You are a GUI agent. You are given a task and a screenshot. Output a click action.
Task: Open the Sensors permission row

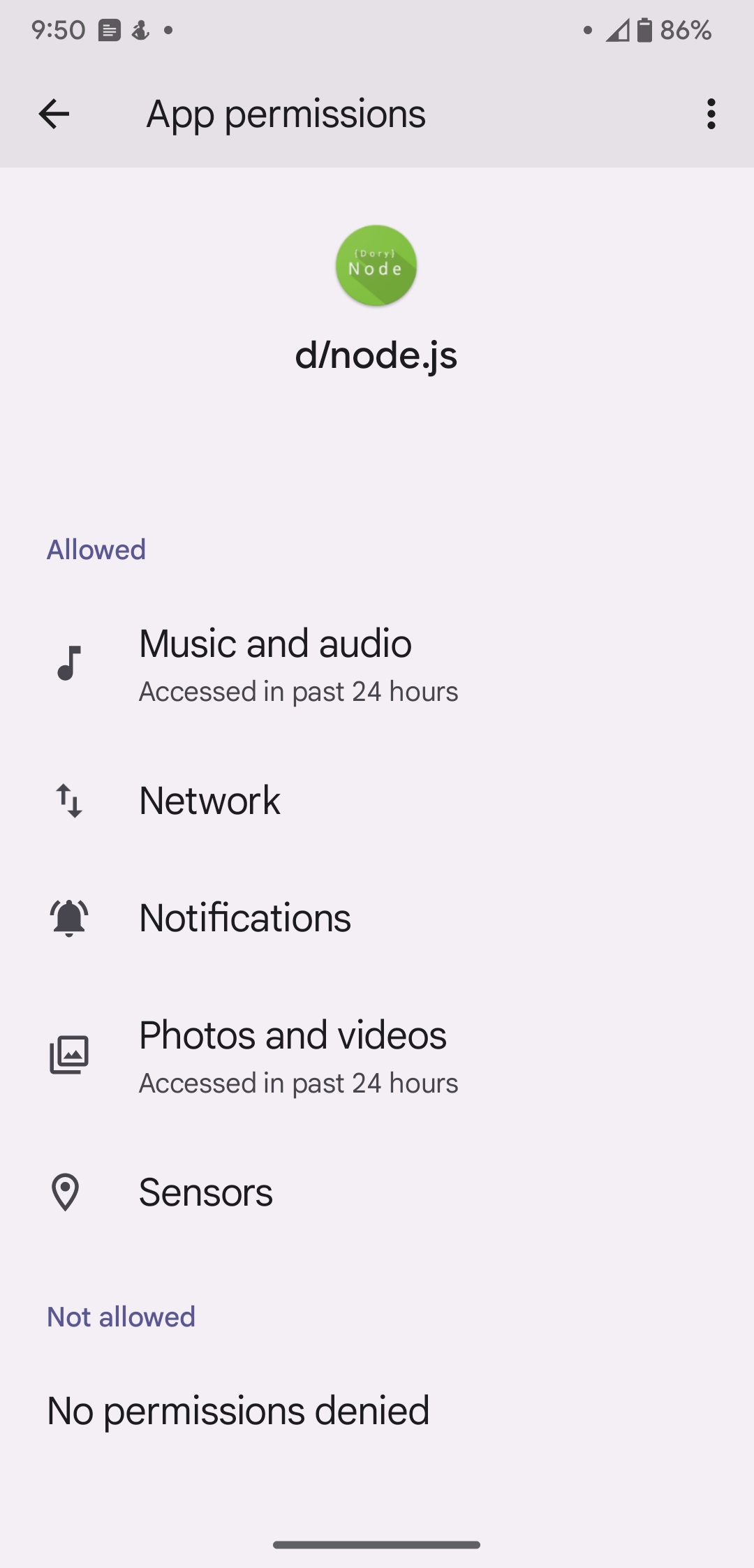click(377, 1192)
